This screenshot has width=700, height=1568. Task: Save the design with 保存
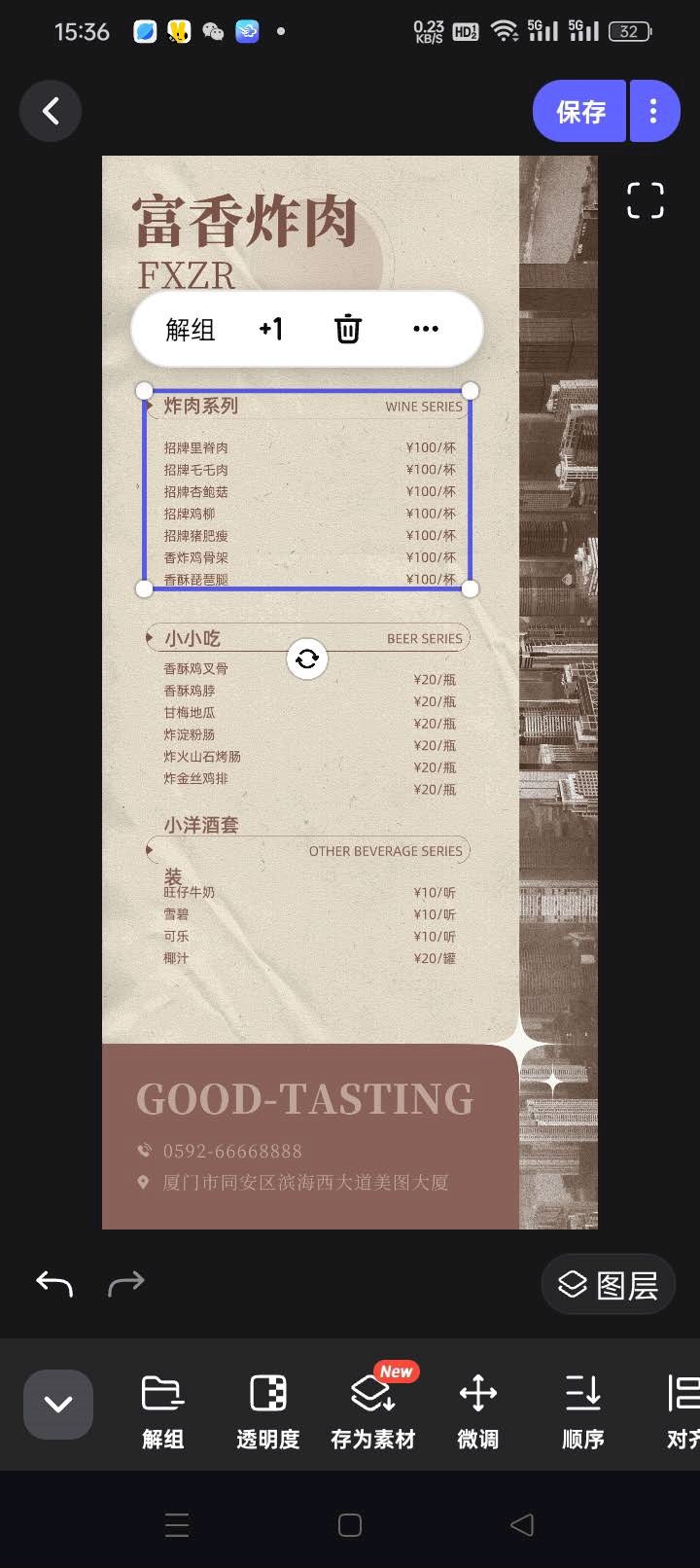pyautogui.click(x=580, y=111)
